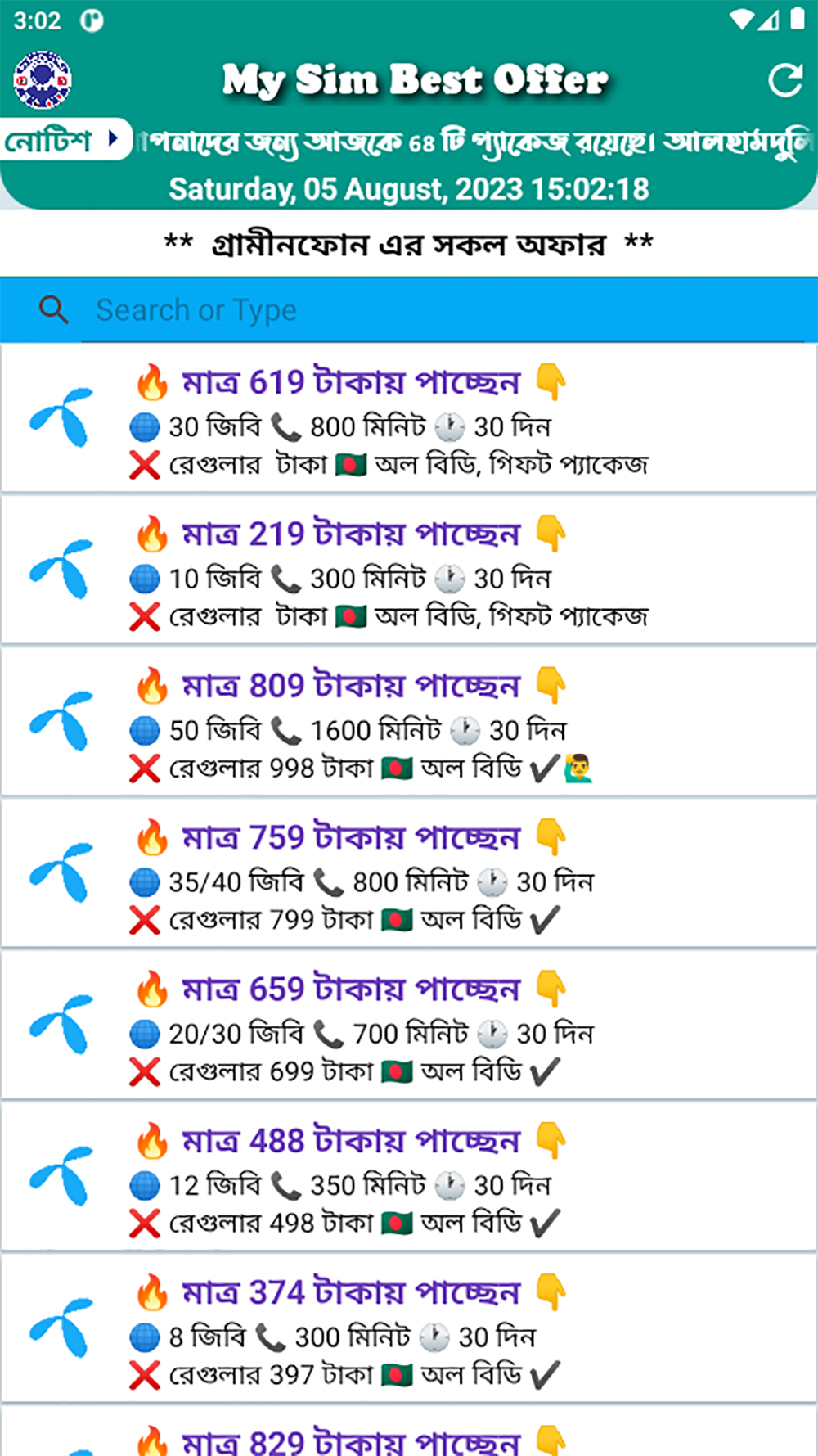The height and width of the screenshot is (1456, 818).
Task: Open the 374 taka 8 GB offer
Action: coord(409,1329)
